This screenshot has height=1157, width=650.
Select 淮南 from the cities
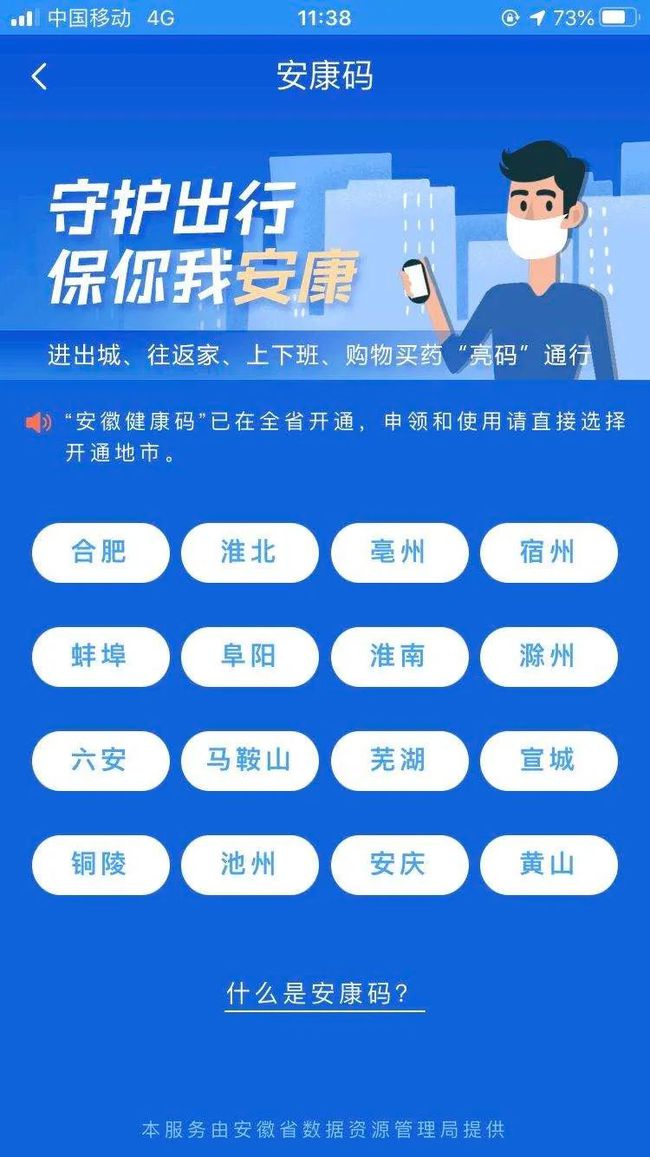point(399,657)
